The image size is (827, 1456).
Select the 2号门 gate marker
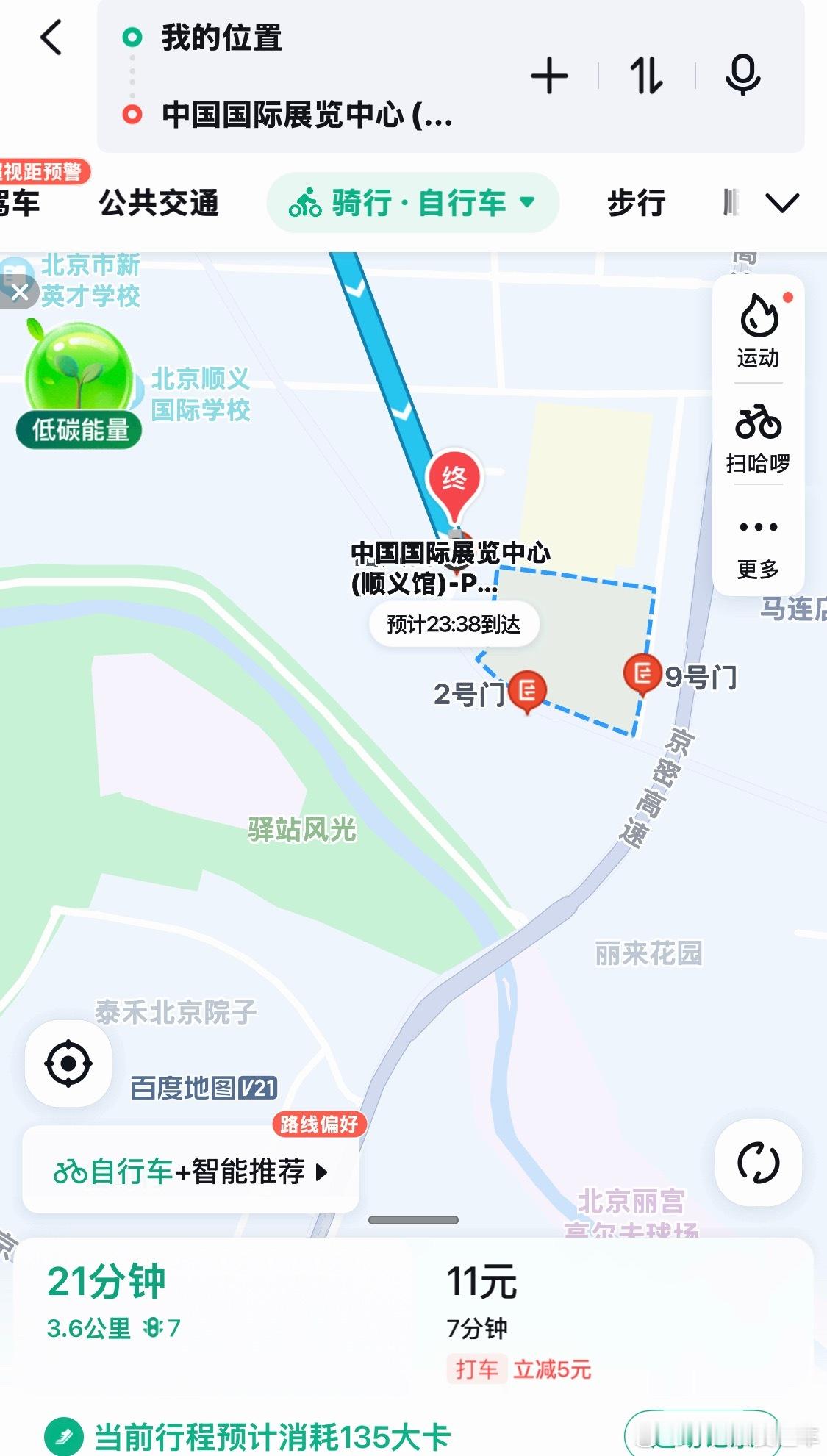pyautogui.click(x=527, y=691)
